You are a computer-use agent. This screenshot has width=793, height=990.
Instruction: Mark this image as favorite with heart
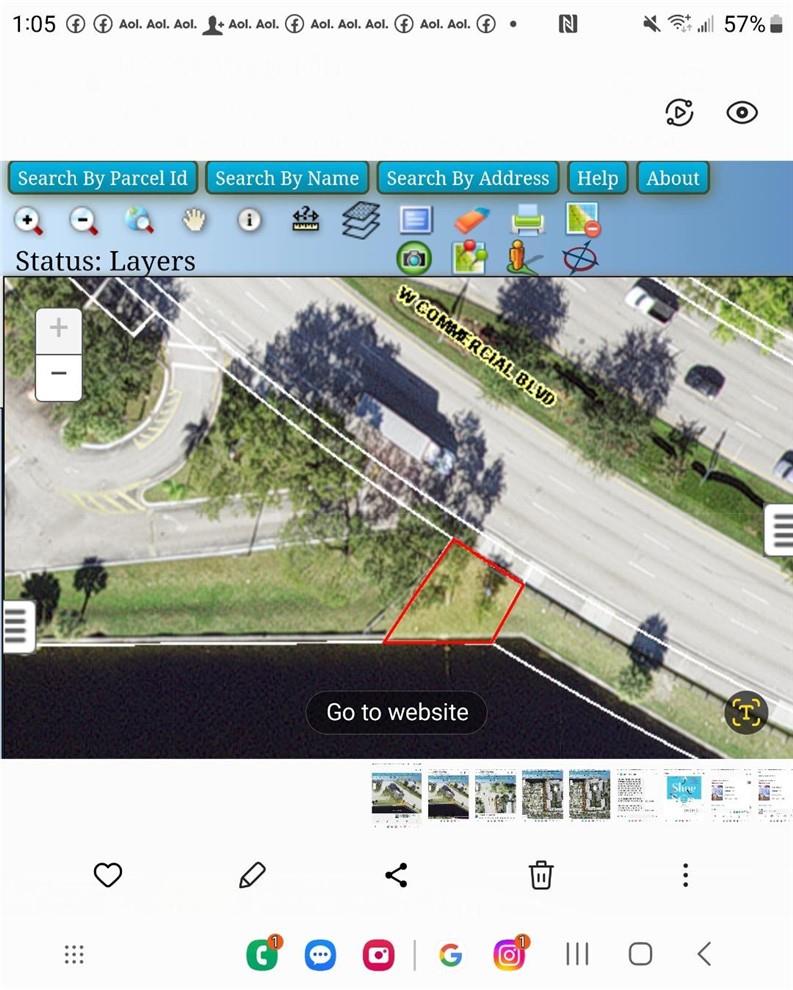point(107,875)
